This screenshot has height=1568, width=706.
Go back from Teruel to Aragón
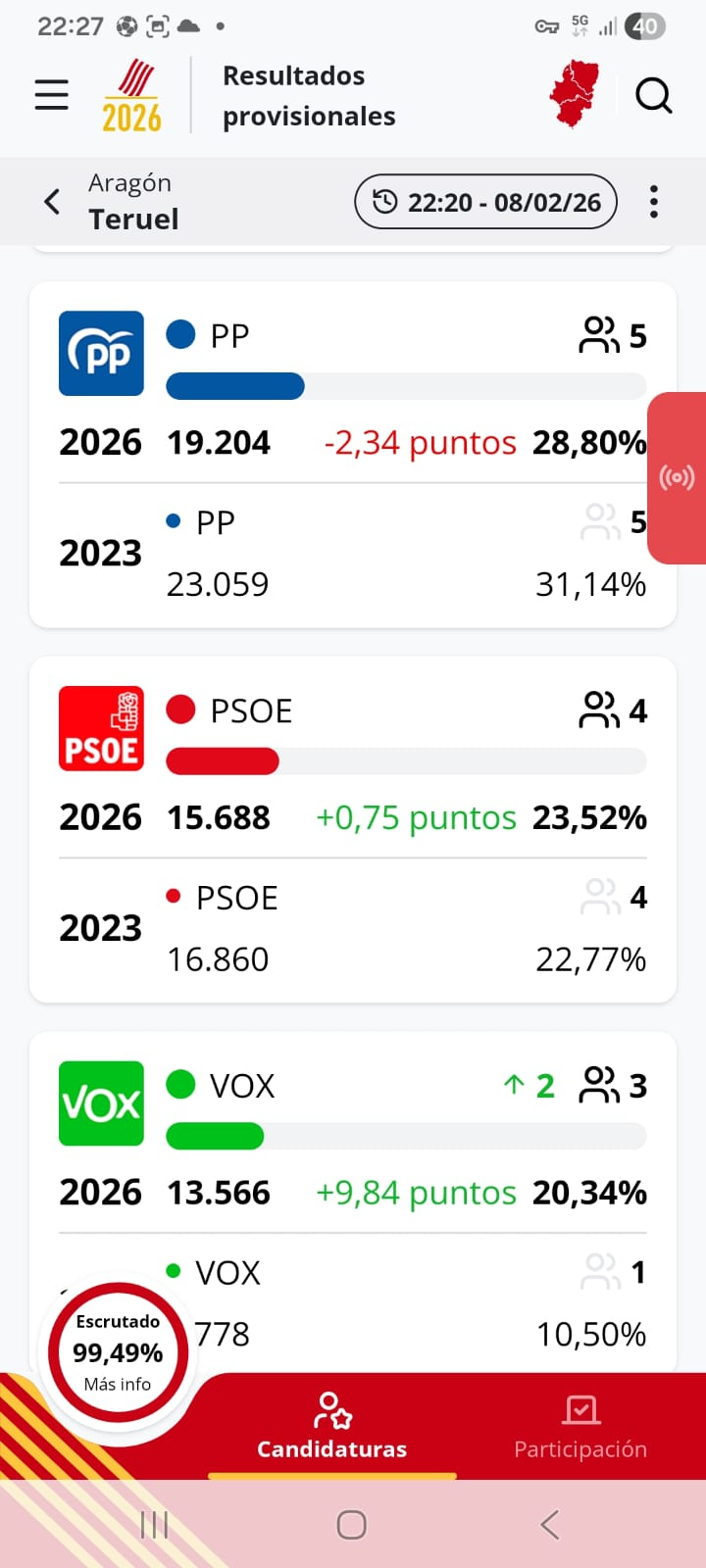(x=53, y=202)
